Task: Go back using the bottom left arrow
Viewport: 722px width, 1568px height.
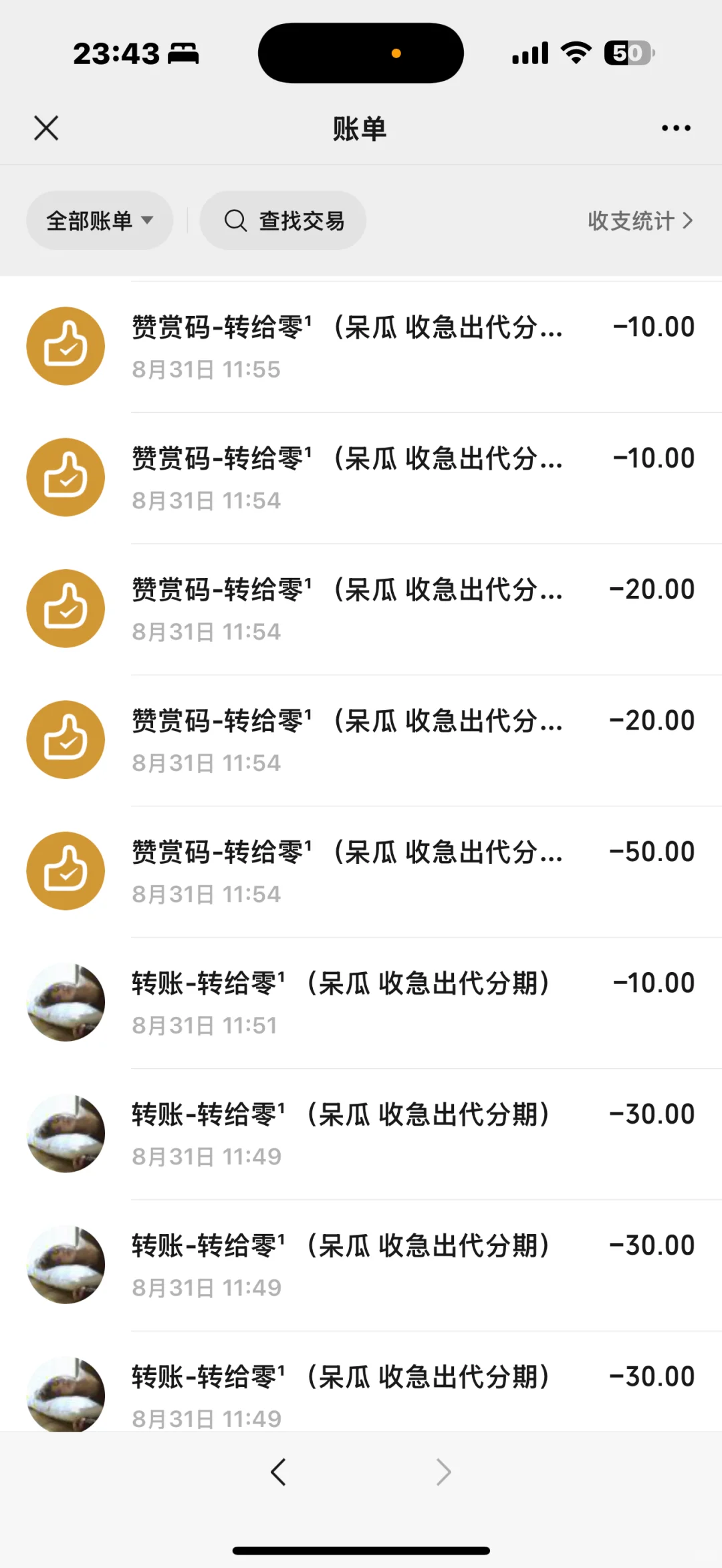Action: pos(278,1472)
